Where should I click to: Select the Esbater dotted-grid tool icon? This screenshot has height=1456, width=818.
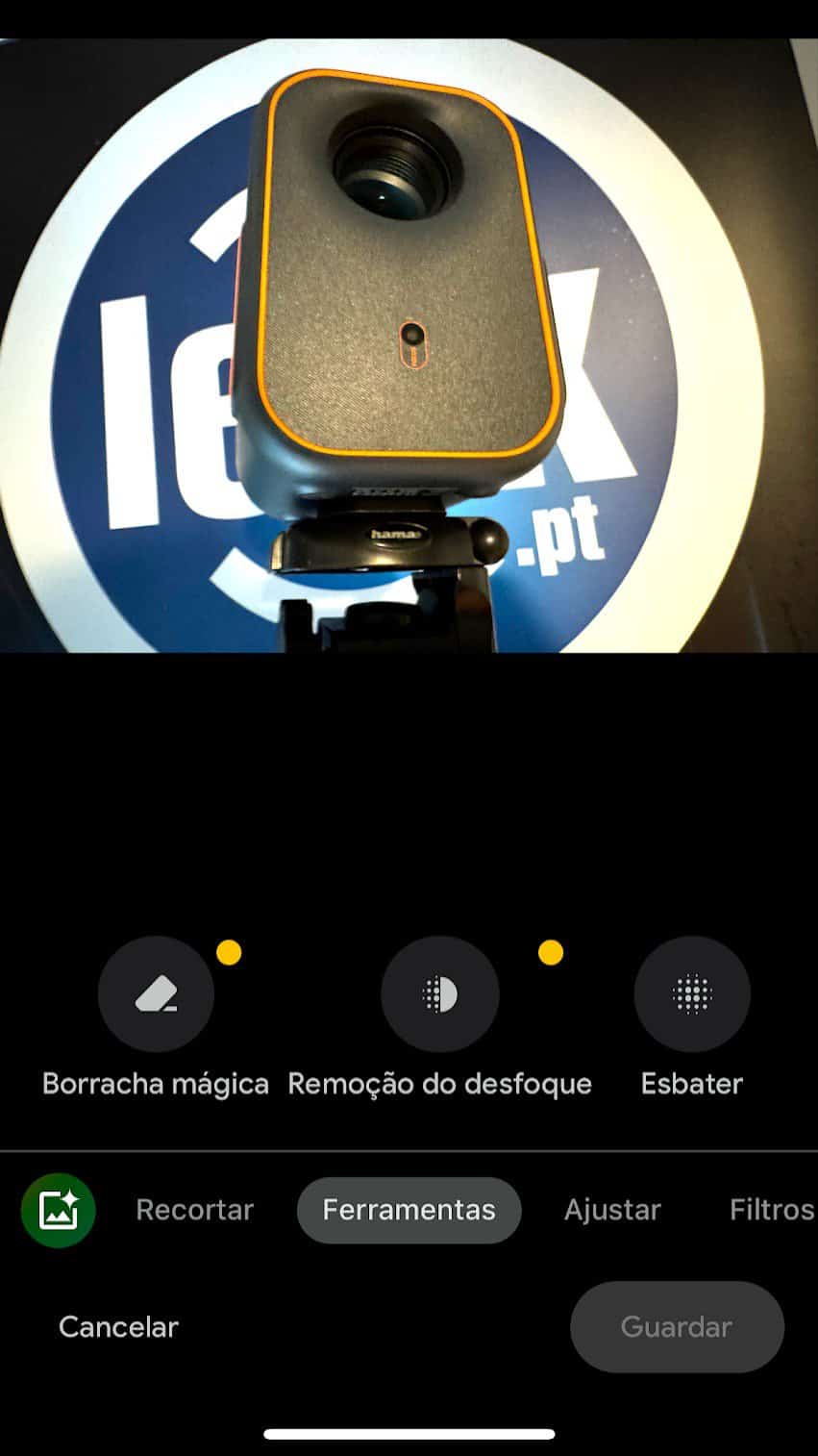[691, 994]
